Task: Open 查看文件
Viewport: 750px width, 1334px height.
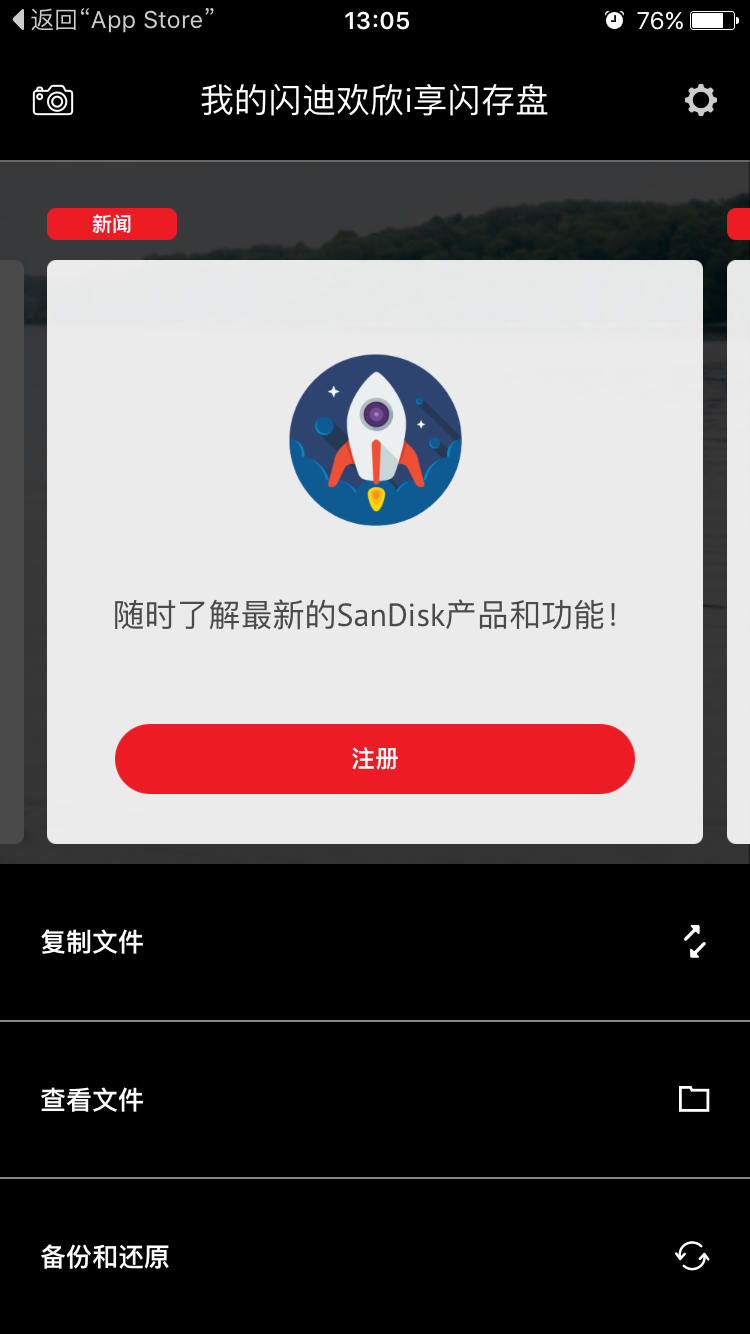Action: coord(375,1100)
